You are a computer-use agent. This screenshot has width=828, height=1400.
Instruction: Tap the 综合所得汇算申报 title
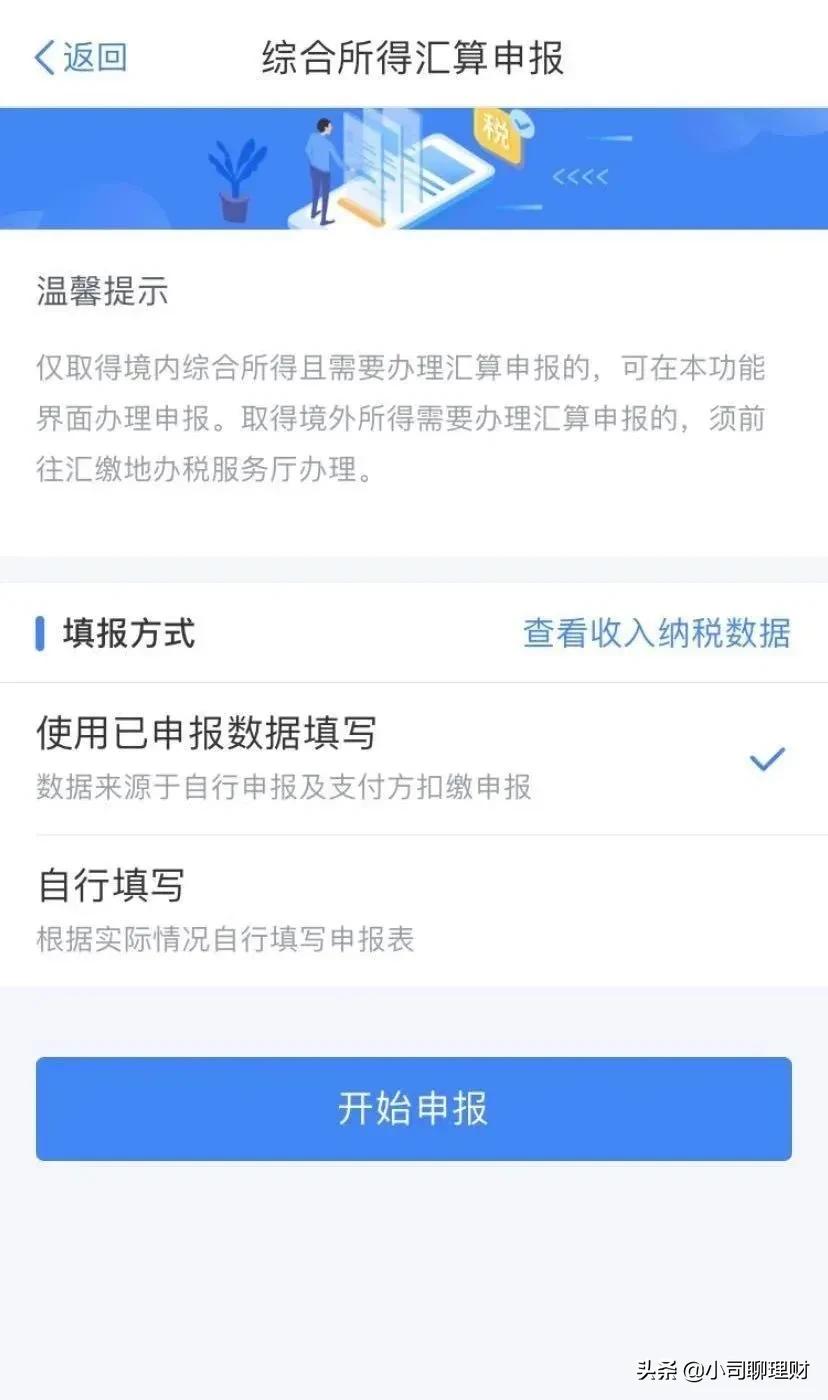[414, 57]
